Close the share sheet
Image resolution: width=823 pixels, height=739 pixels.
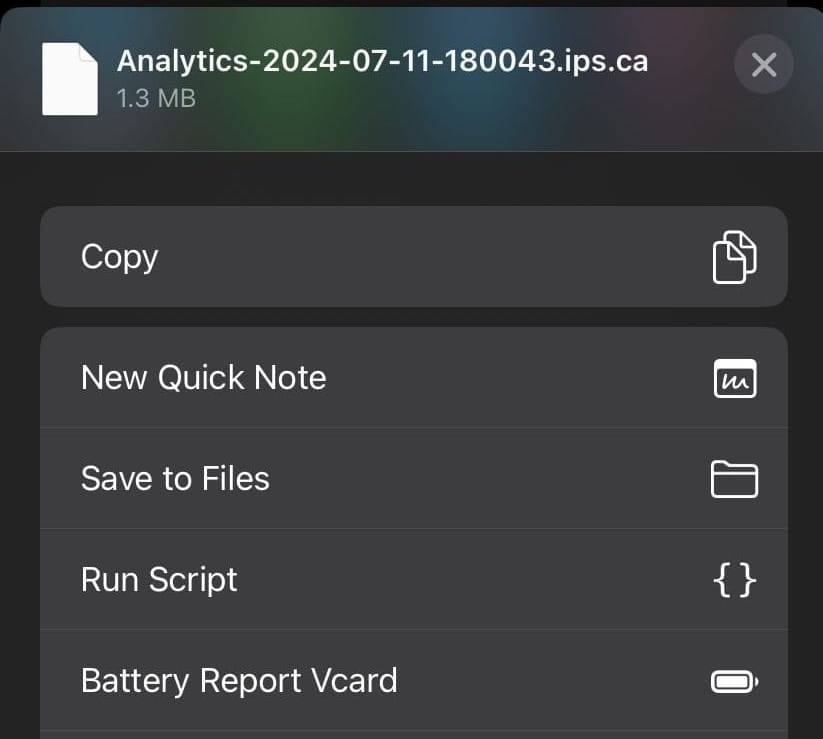[x=763, y=65]
